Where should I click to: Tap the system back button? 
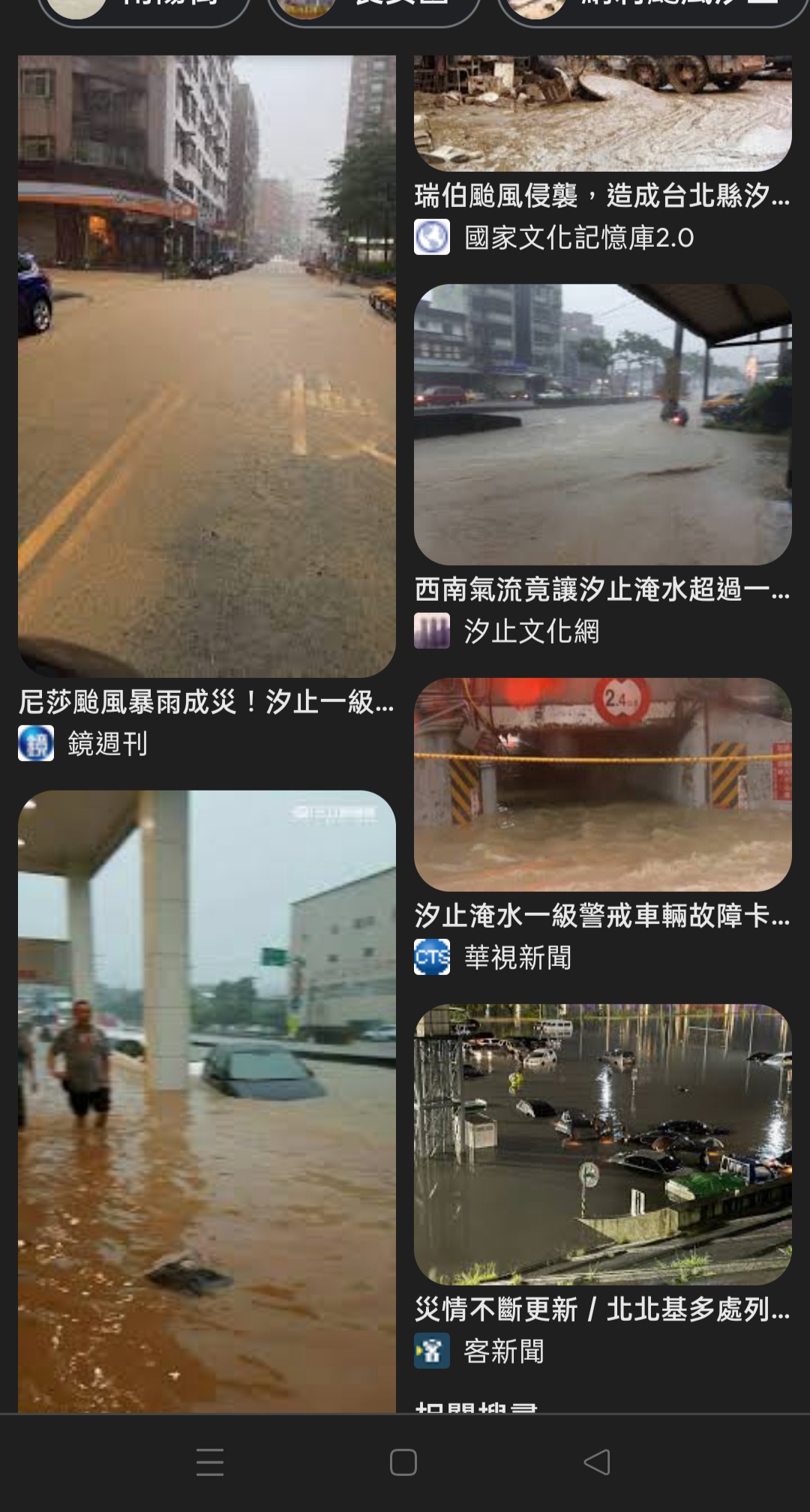597,1462
